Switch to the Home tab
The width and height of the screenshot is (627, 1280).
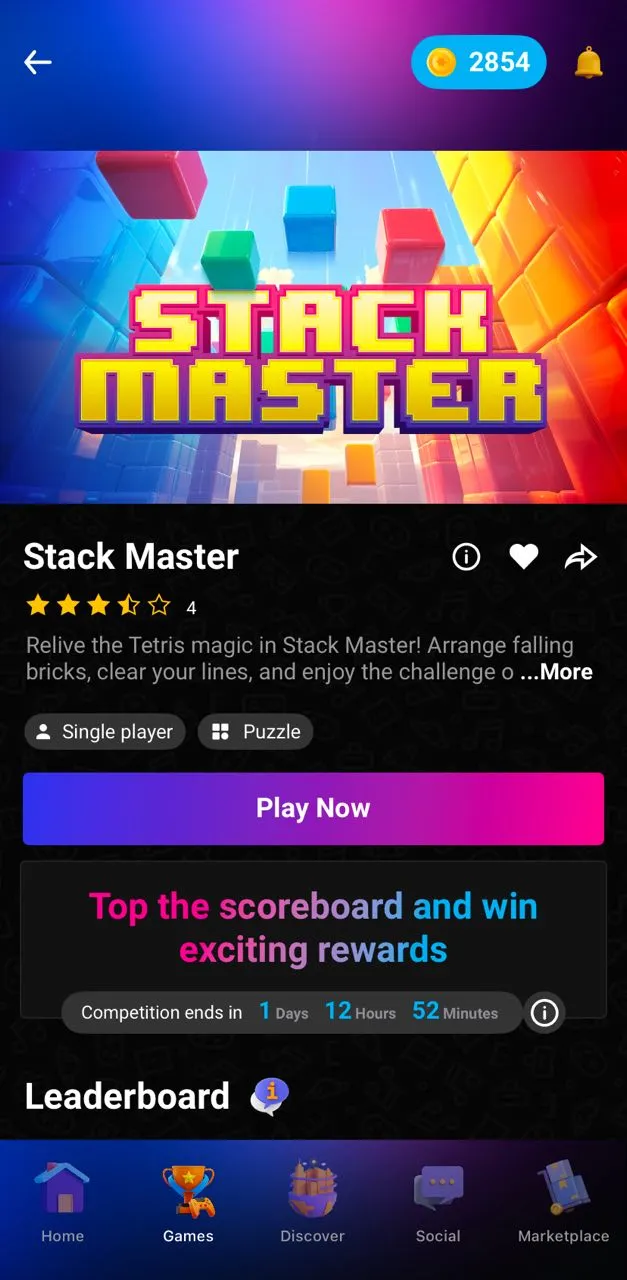(x=62, y=1203)
